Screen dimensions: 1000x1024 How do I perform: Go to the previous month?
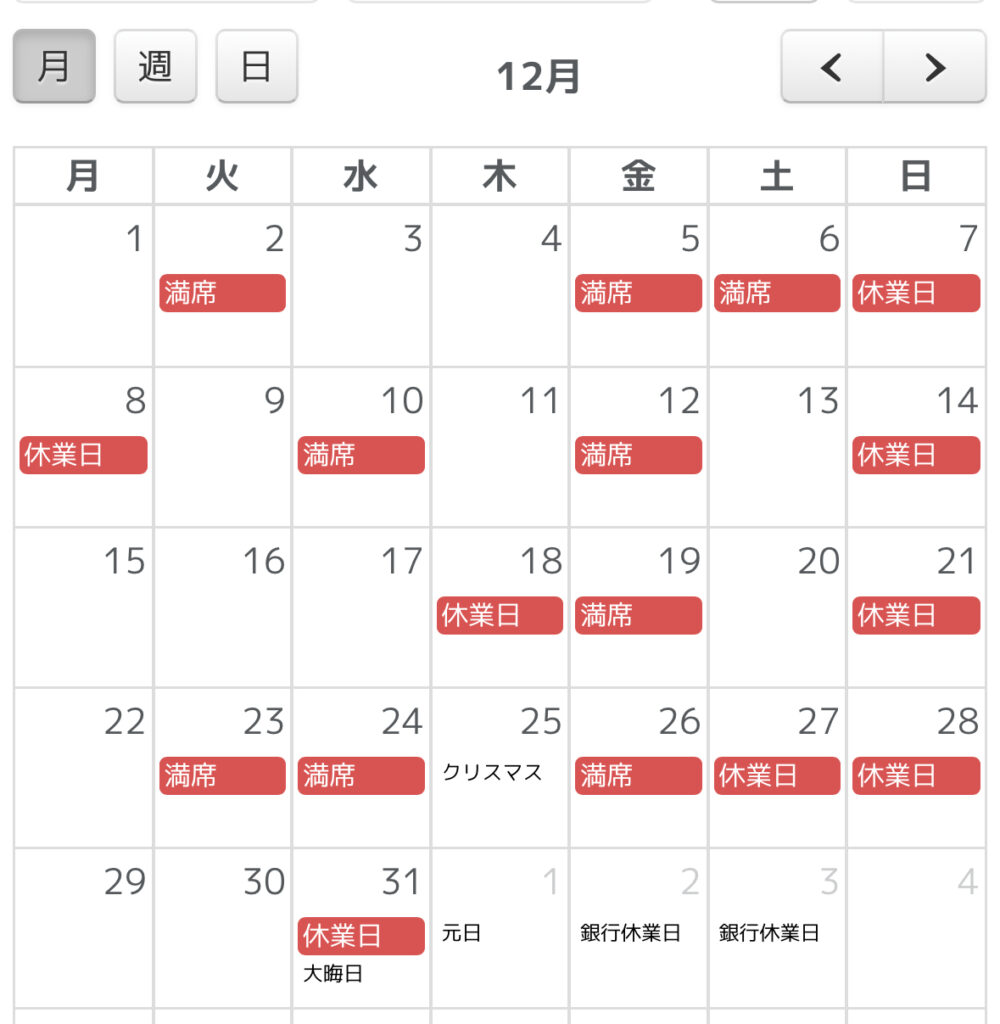pos(831,67)
